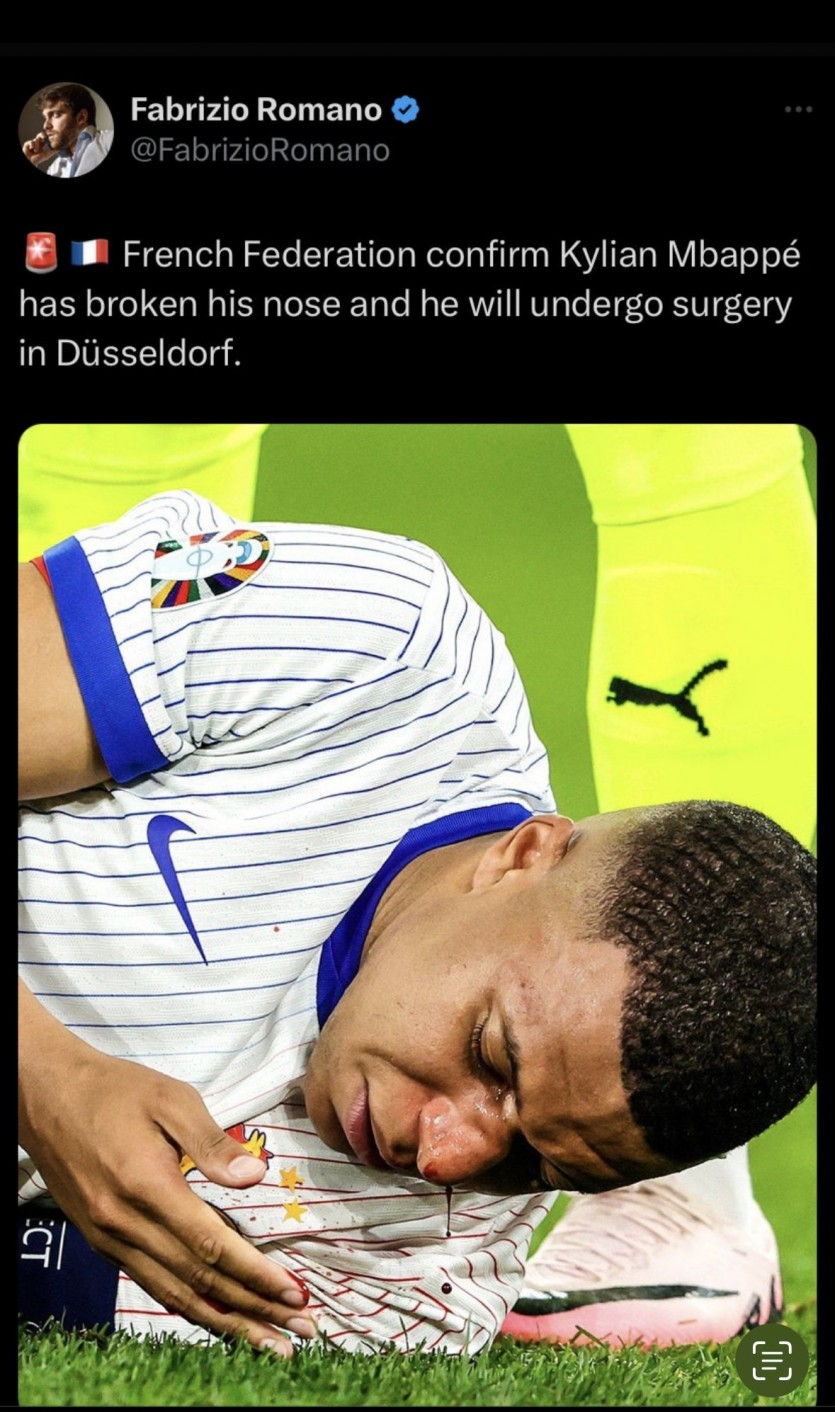Open the tweet's three-dot overflow menu
The image size is (835, 1412).
797,109
